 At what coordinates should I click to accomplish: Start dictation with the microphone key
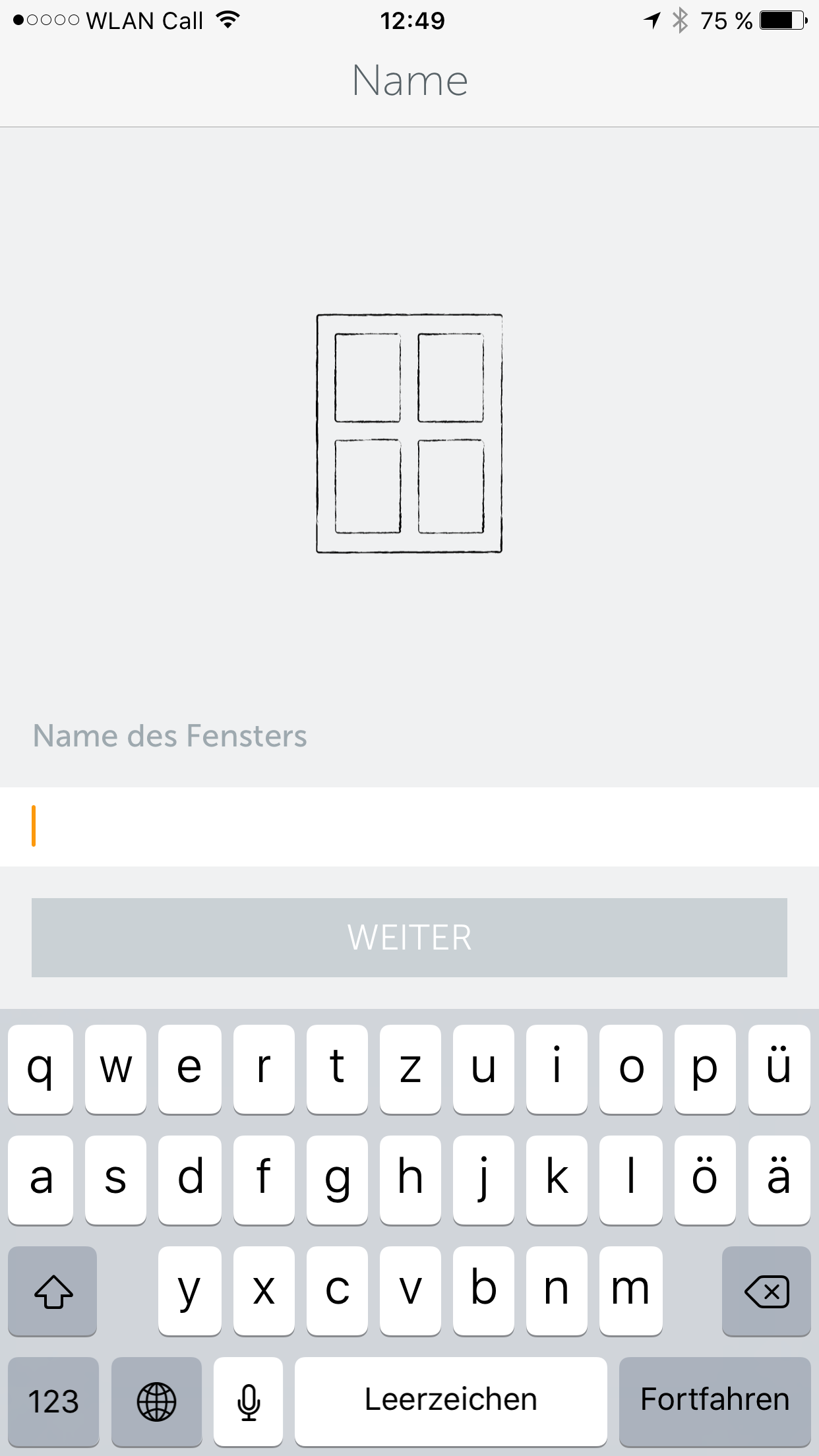[x=249, y=1399]
